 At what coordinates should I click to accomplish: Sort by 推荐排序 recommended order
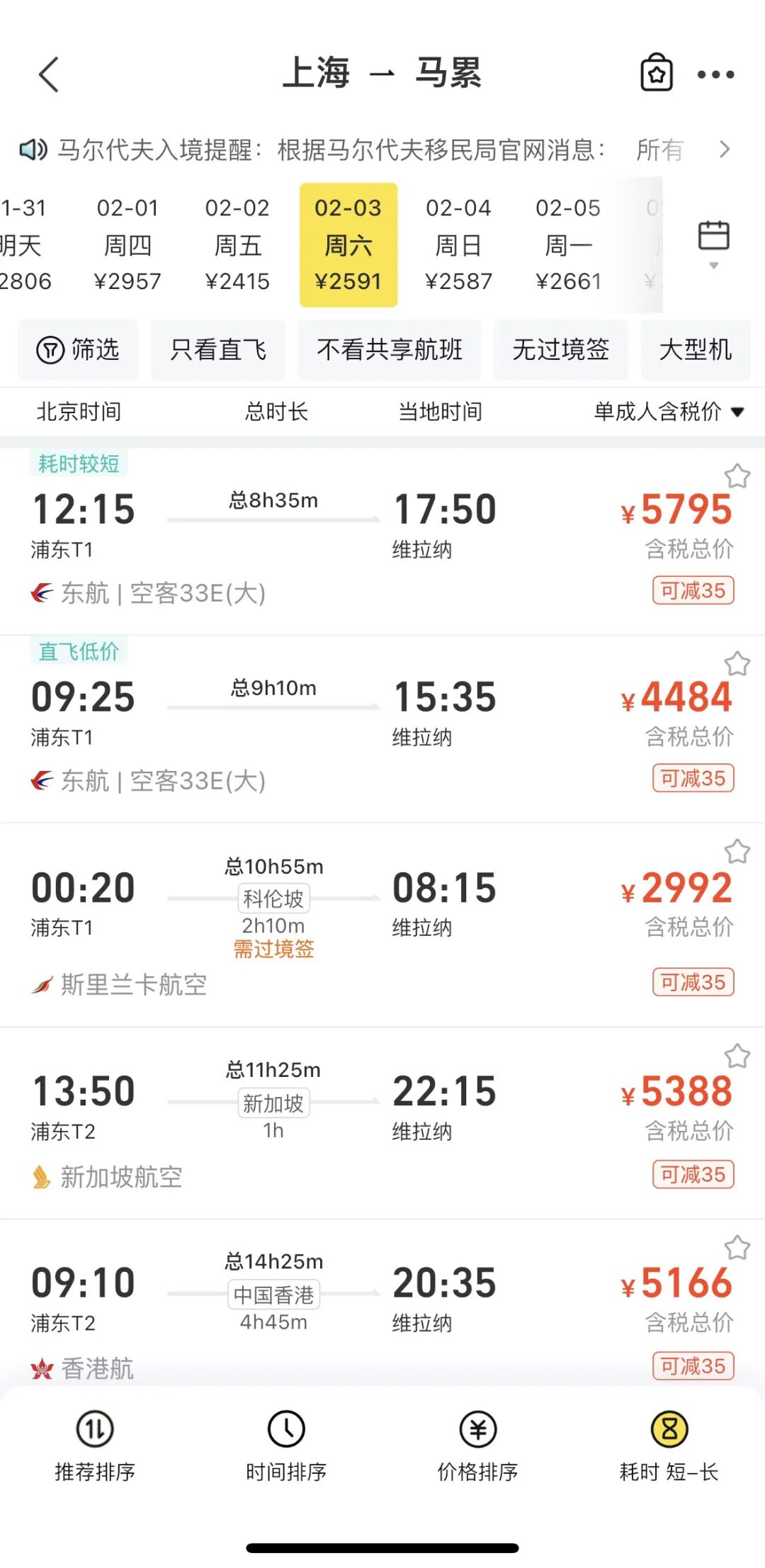95,1446
